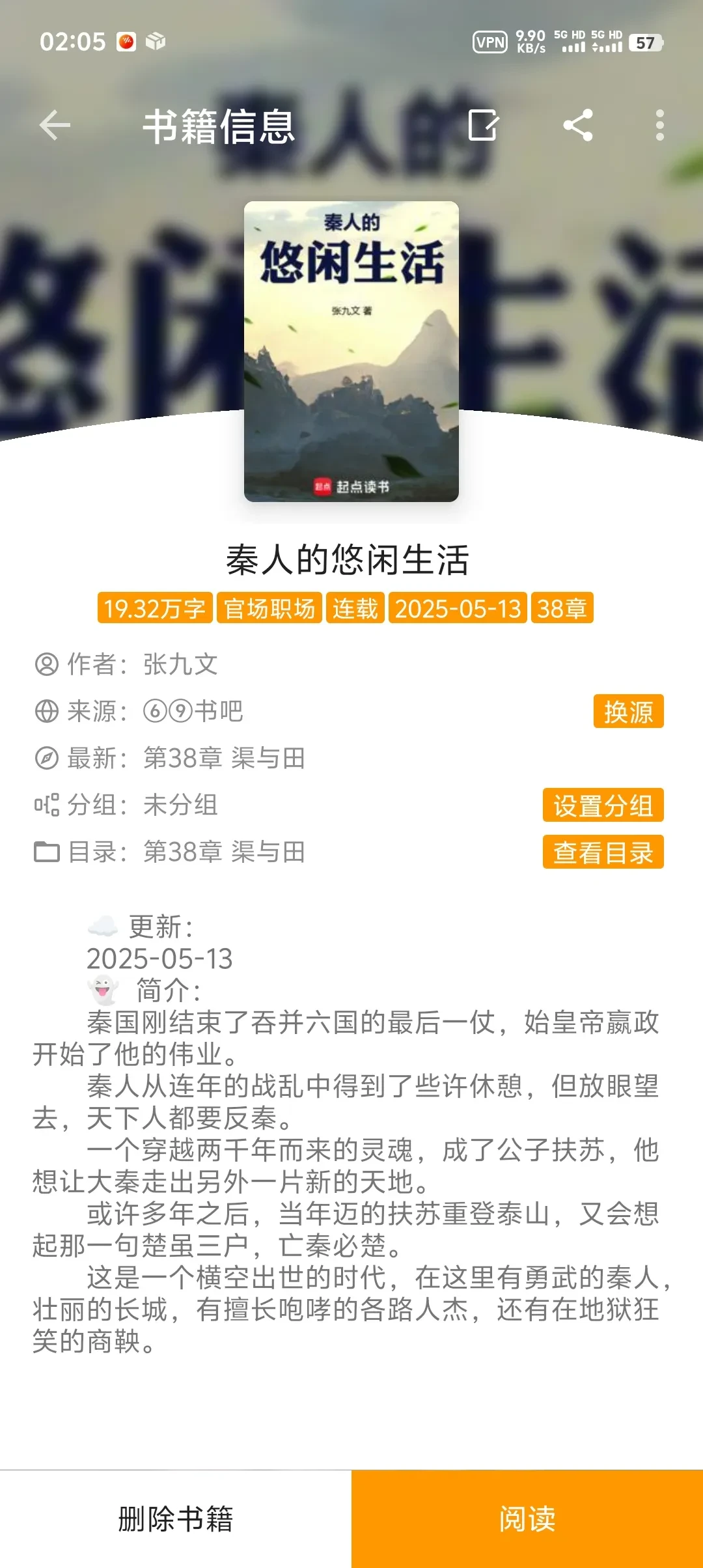Share this book
703x1568 pixels.
[578, 125]
